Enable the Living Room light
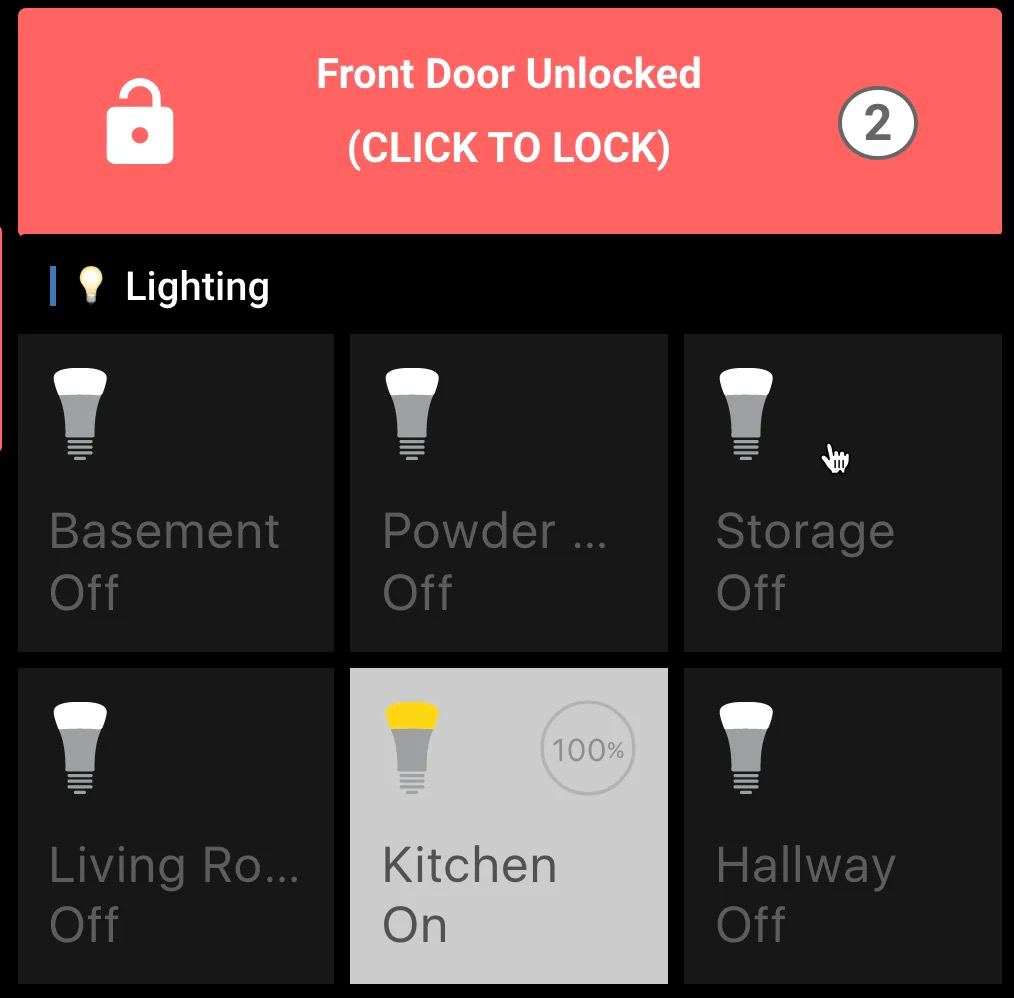 175,826
